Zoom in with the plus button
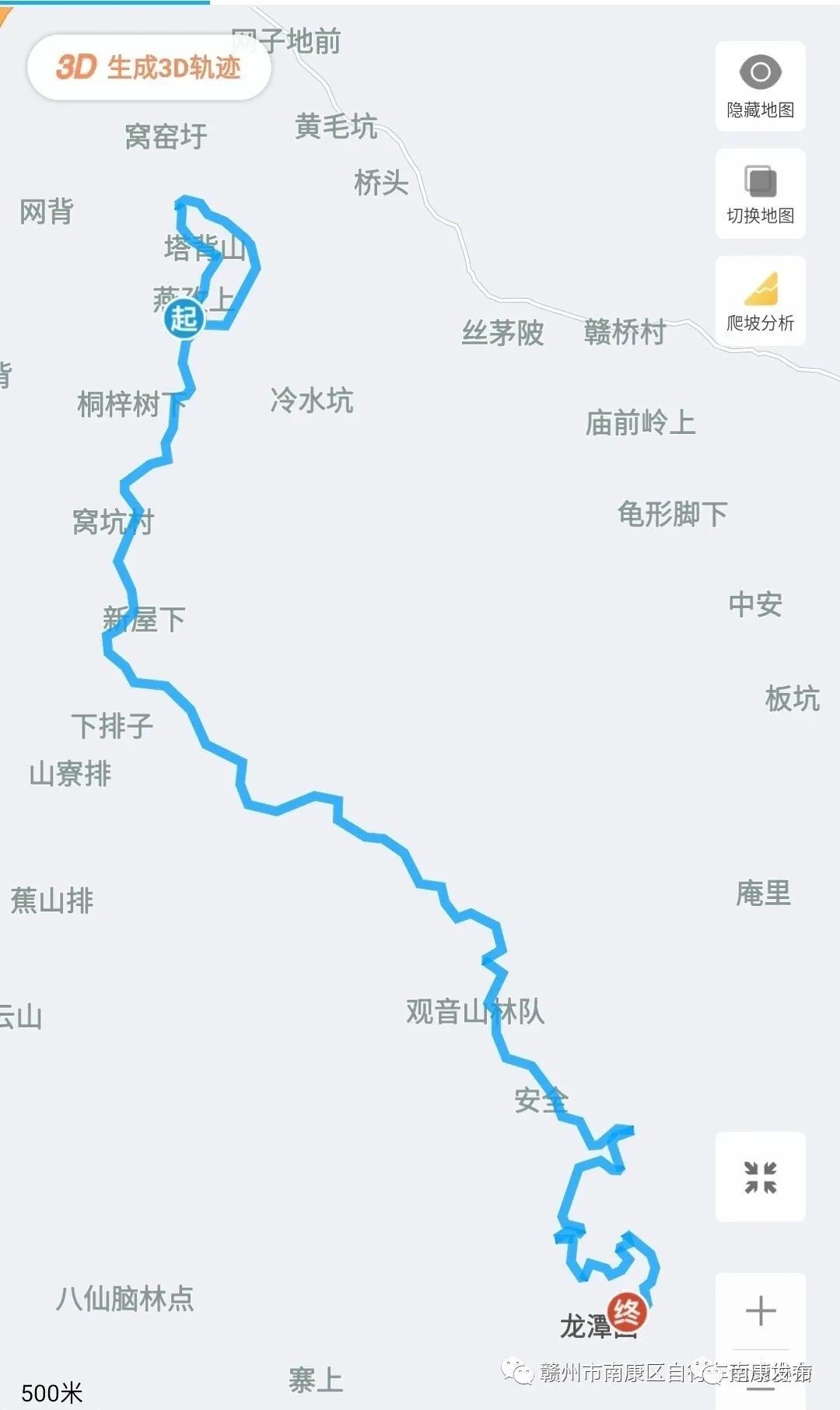Image resolution: width=840 pixels, height=1410 pixels. 760,1311
